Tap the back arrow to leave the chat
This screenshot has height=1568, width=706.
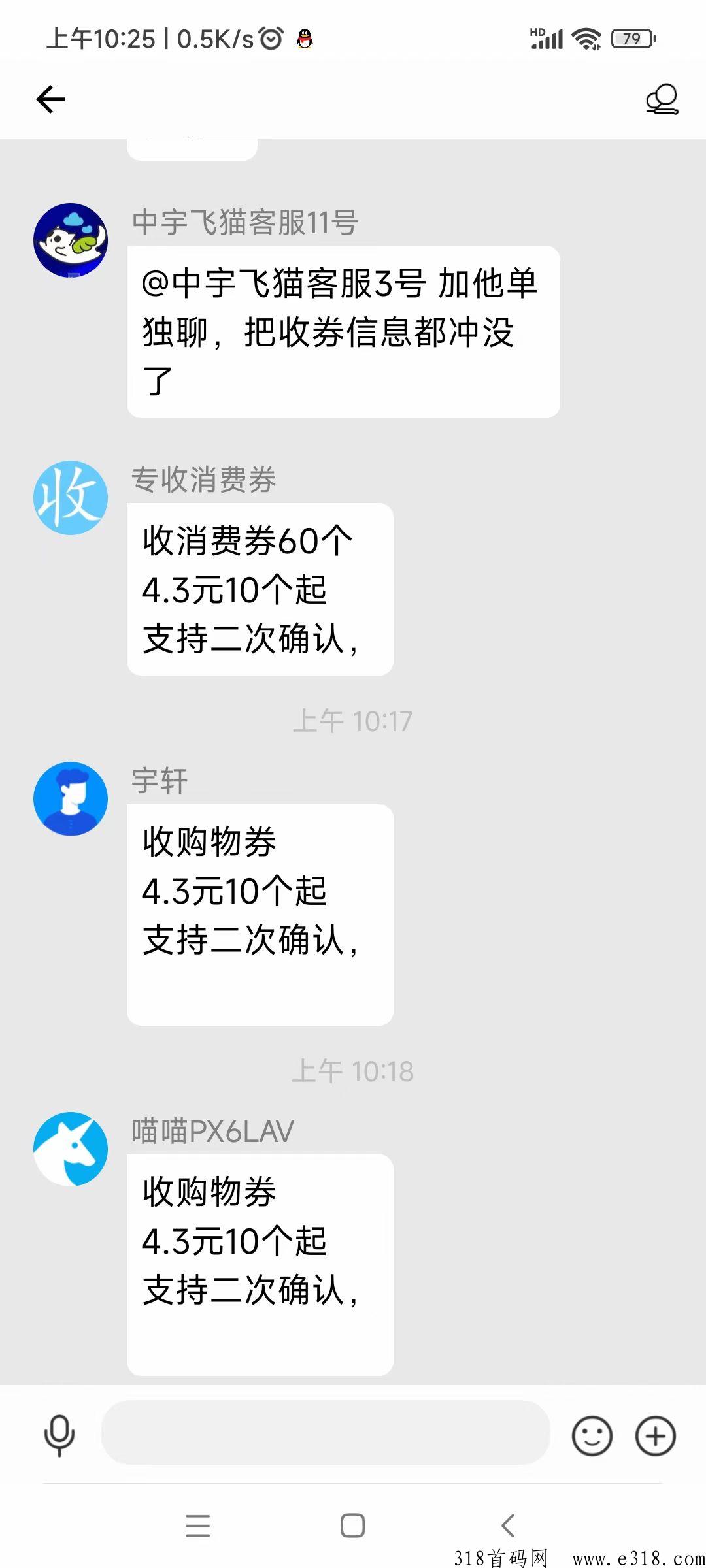point(50,99)
